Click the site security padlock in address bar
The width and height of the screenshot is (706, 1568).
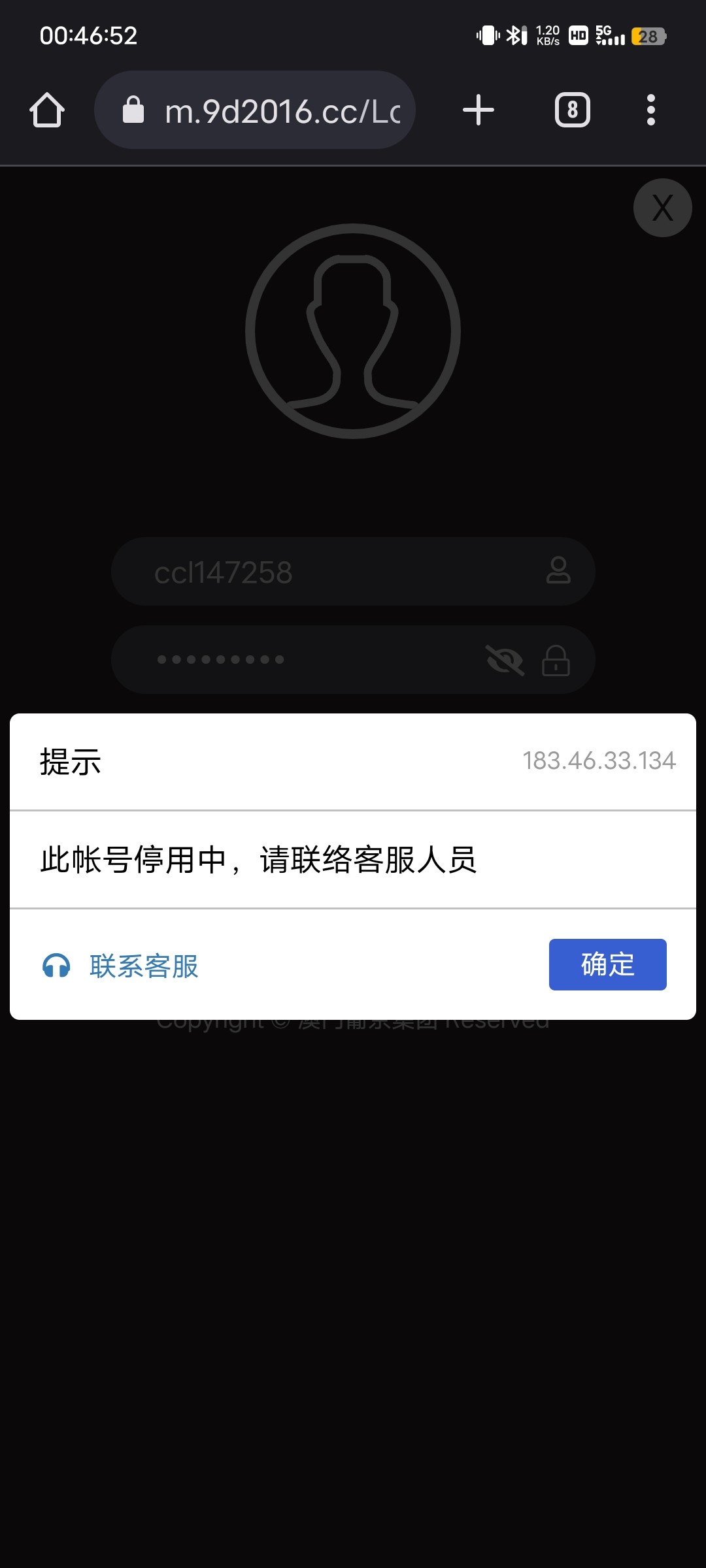pos(133,109)
